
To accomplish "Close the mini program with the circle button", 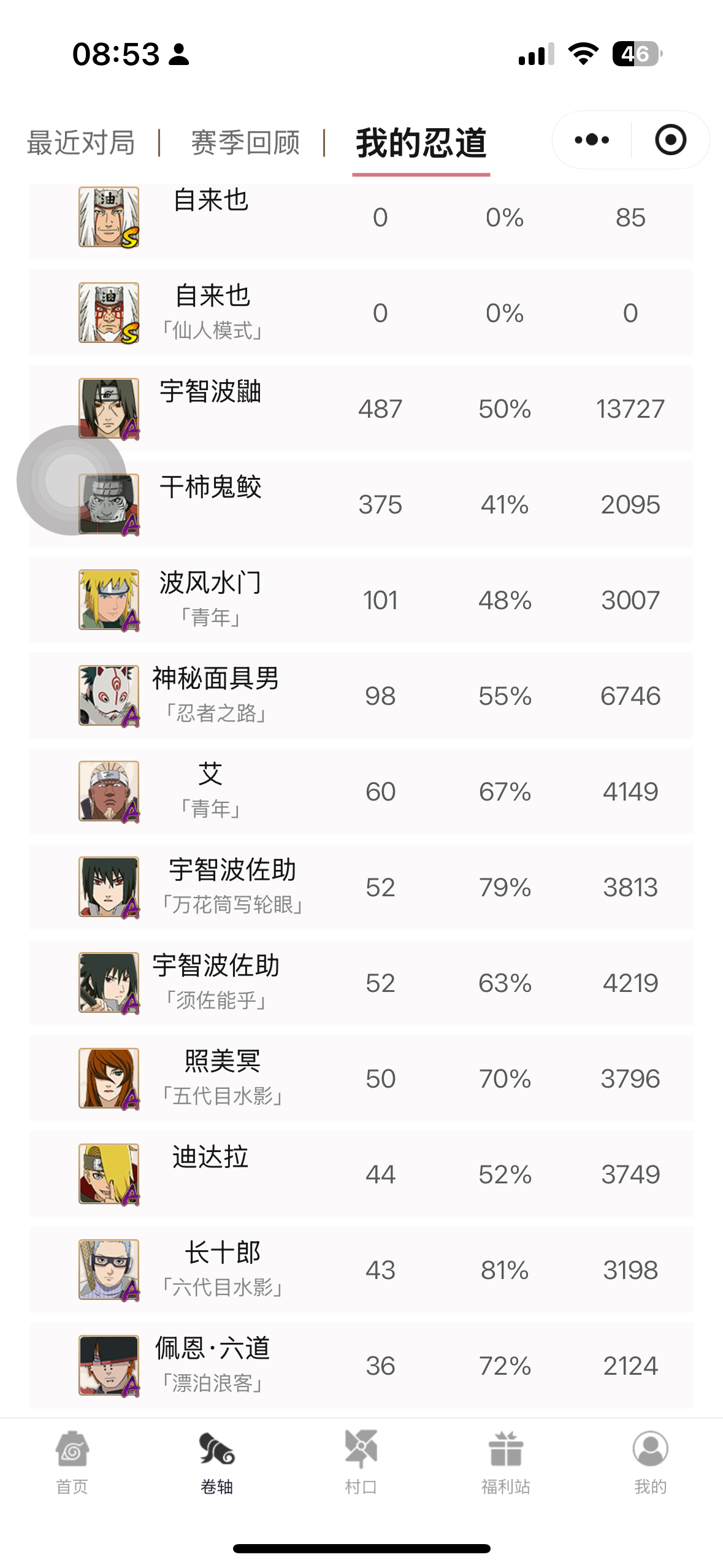I will 670,140.
